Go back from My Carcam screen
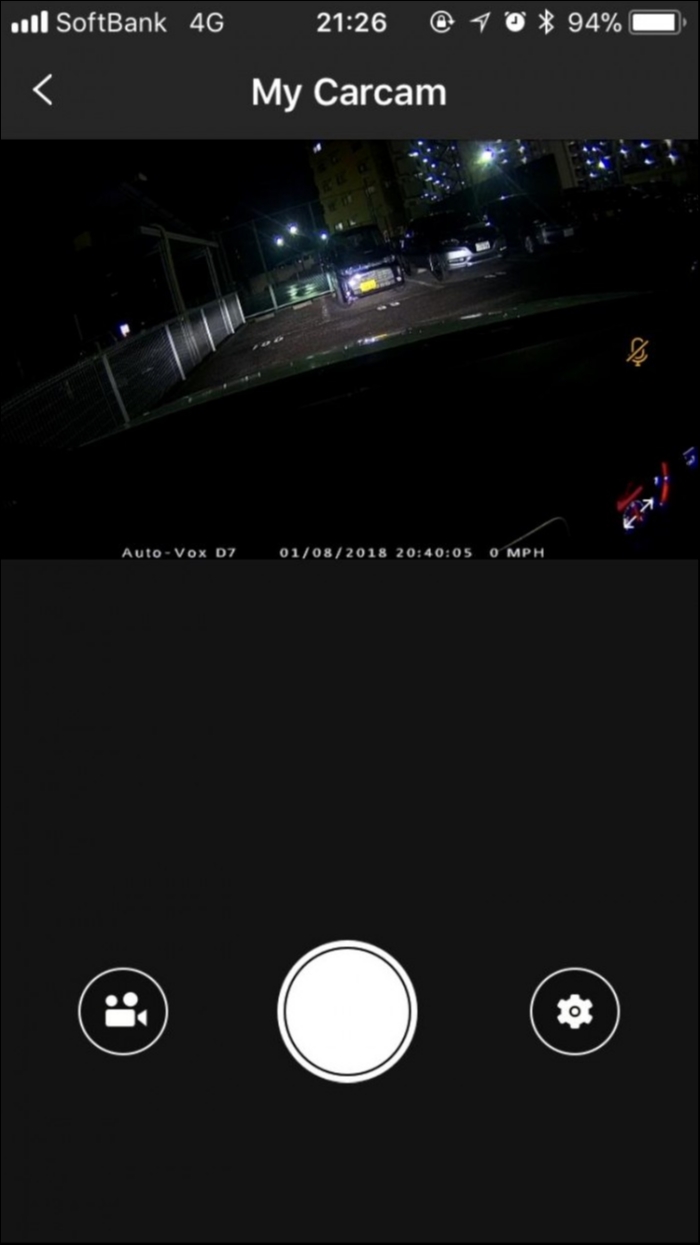This screenshot has width=700, height=1245. (41, 91)
